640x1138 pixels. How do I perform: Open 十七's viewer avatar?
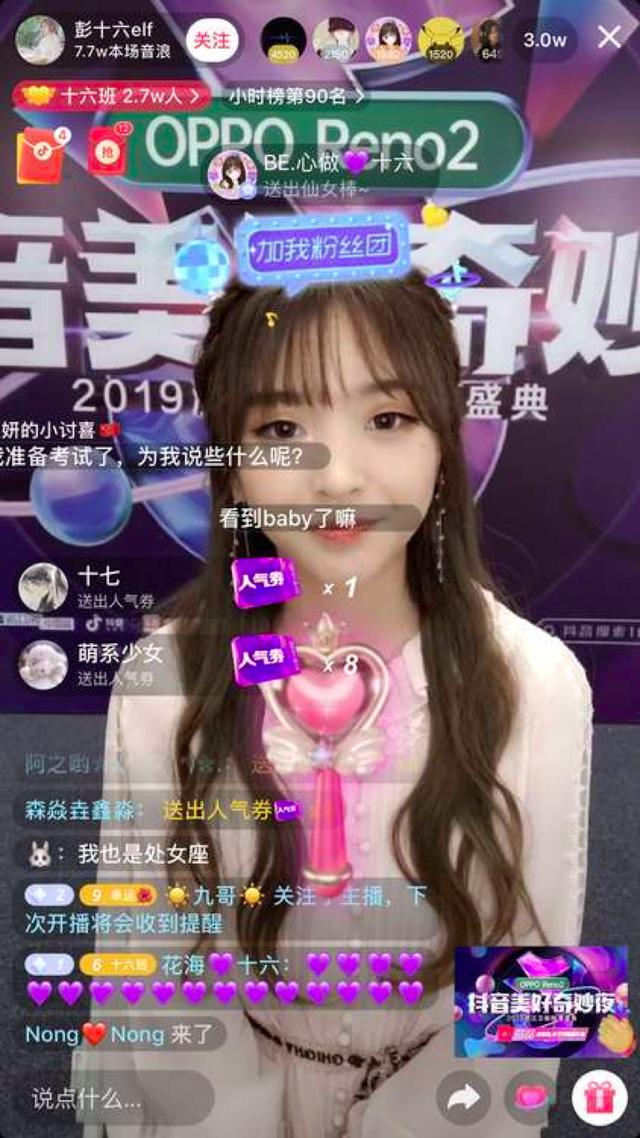point(43,586)
